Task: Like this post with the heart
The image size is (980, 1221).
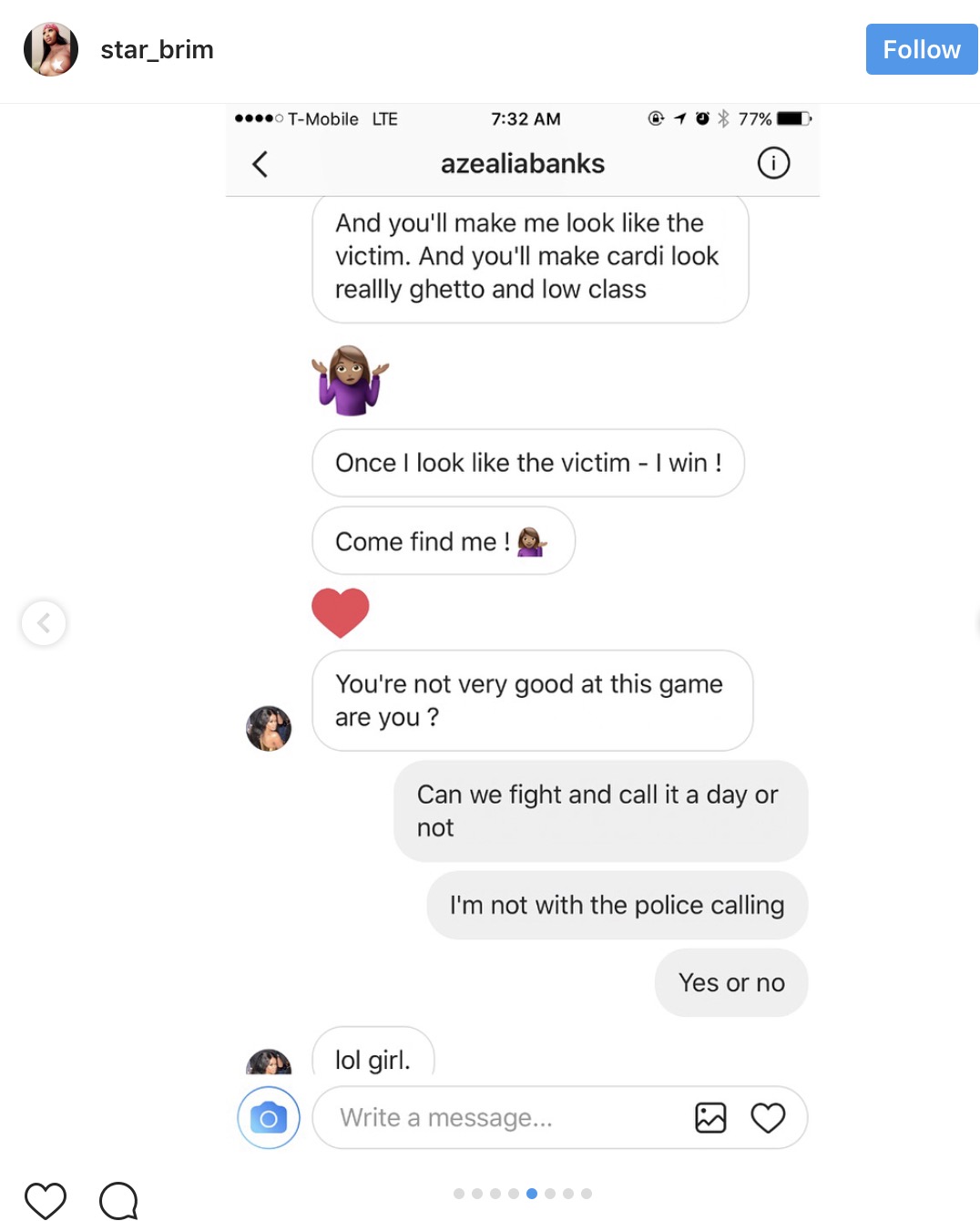Action: [x=46, y=1200]
